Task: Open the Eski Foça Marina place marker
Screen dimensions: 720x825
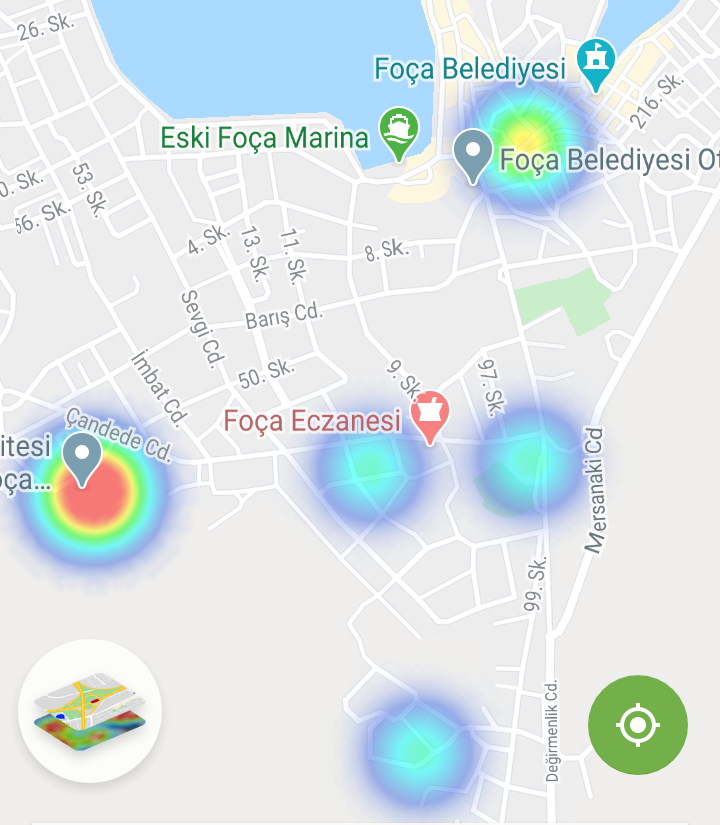Action: pyautogui.click(x=399, y=133)
